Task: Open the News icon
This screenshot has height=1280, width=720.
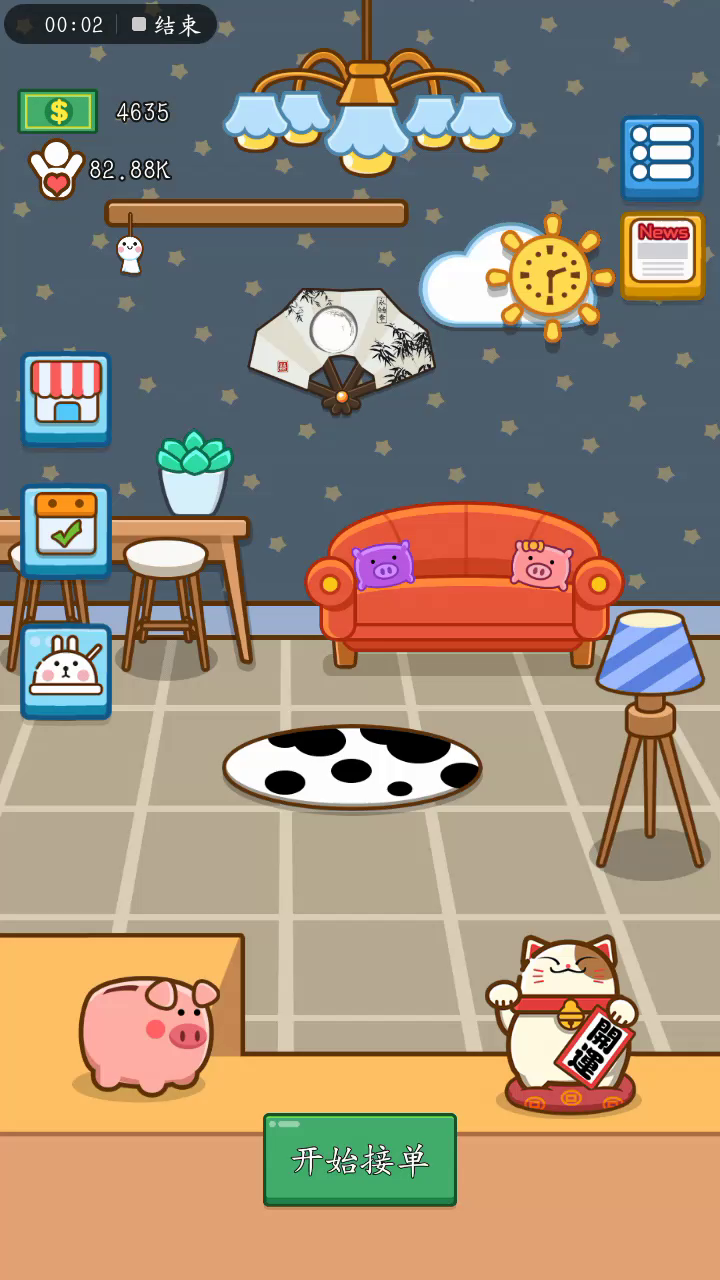Action: tap(662, 255)
